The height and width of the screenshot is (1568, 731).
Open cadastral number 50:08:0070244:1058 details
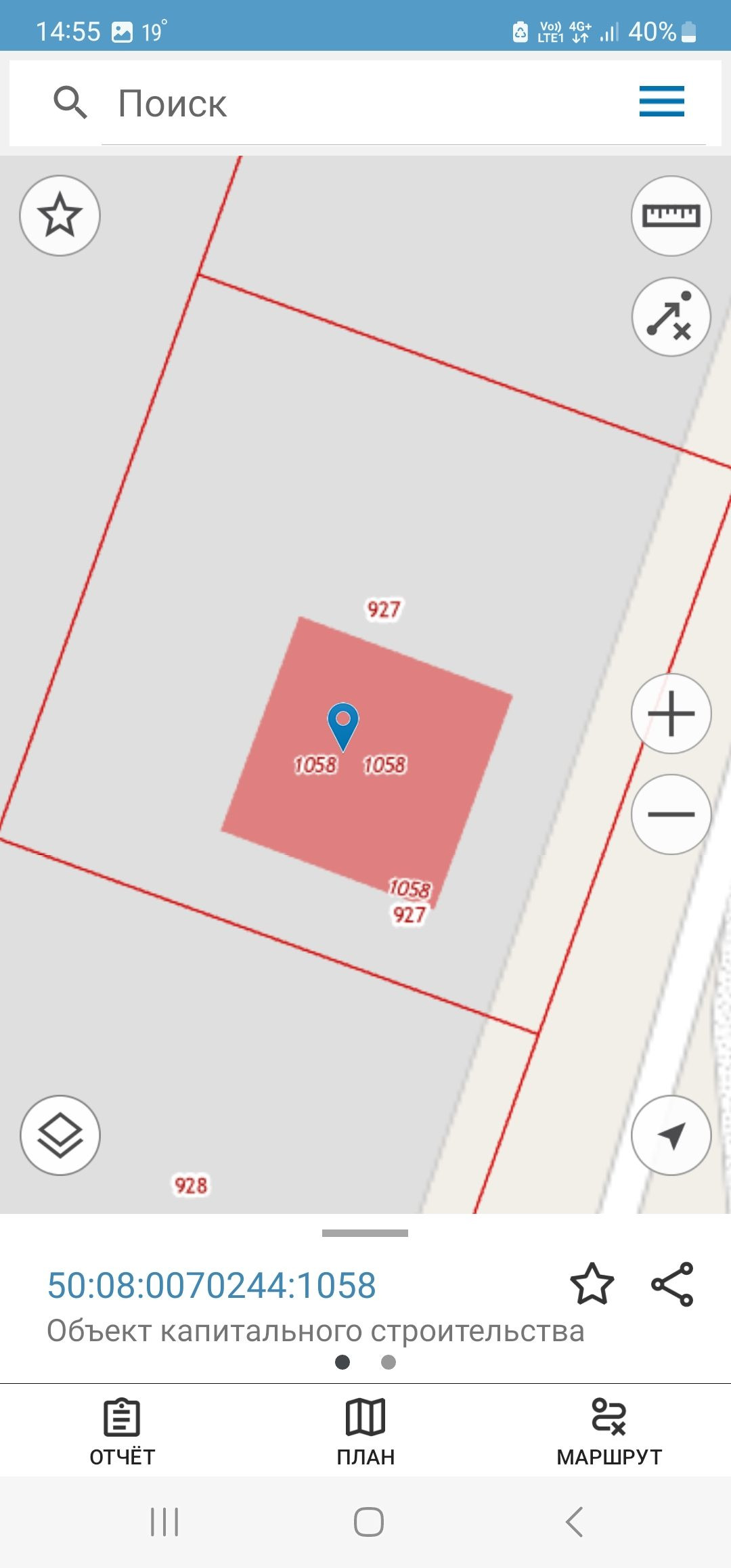pyautogui.click(x=211, y=1285)
